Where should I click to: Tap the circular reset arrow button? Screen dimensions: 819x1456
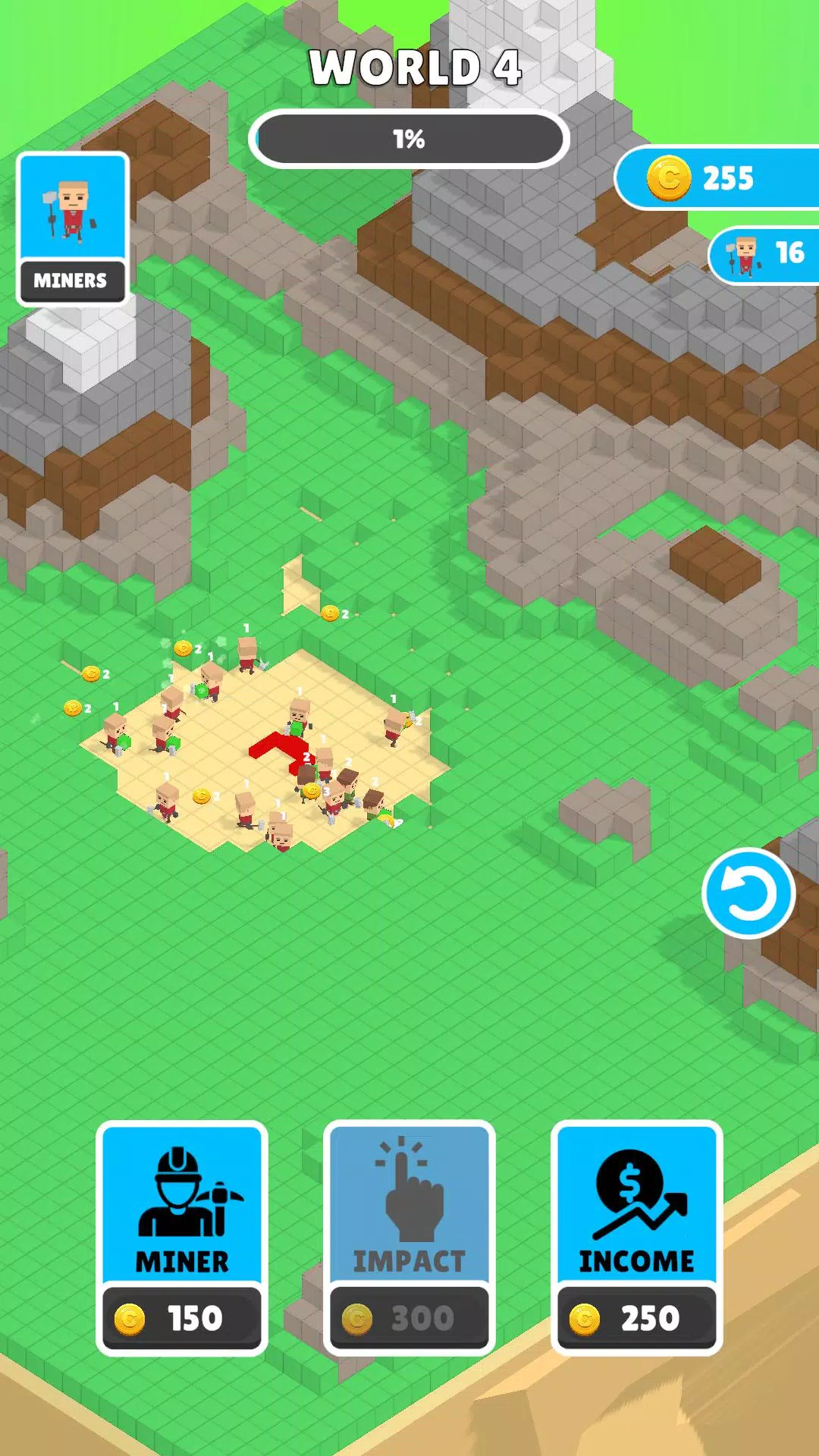pyautogui.click(x=748, y=893)
